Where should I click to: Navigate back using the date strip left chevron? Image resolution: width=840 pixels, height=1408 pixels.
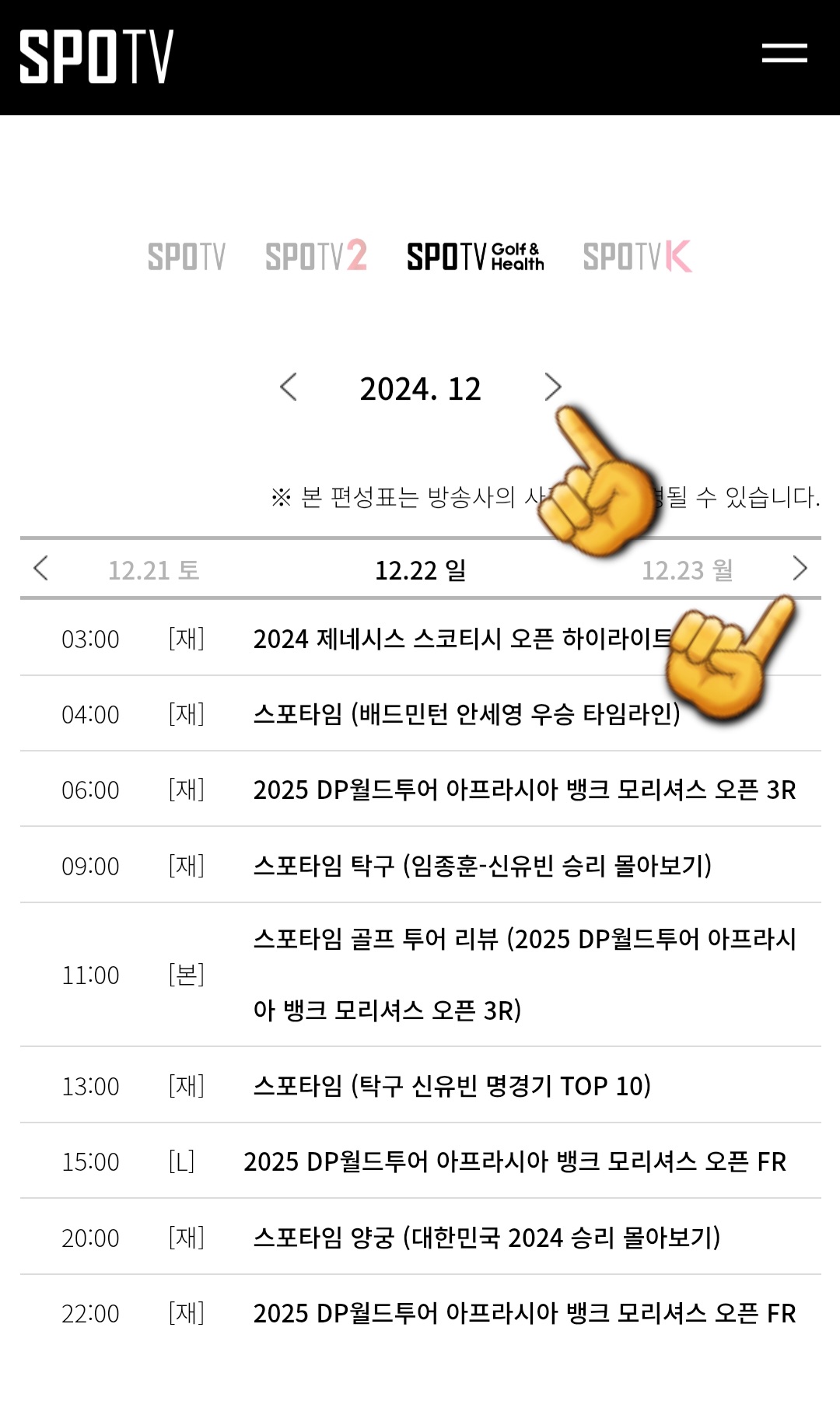(x=40, y=569)
